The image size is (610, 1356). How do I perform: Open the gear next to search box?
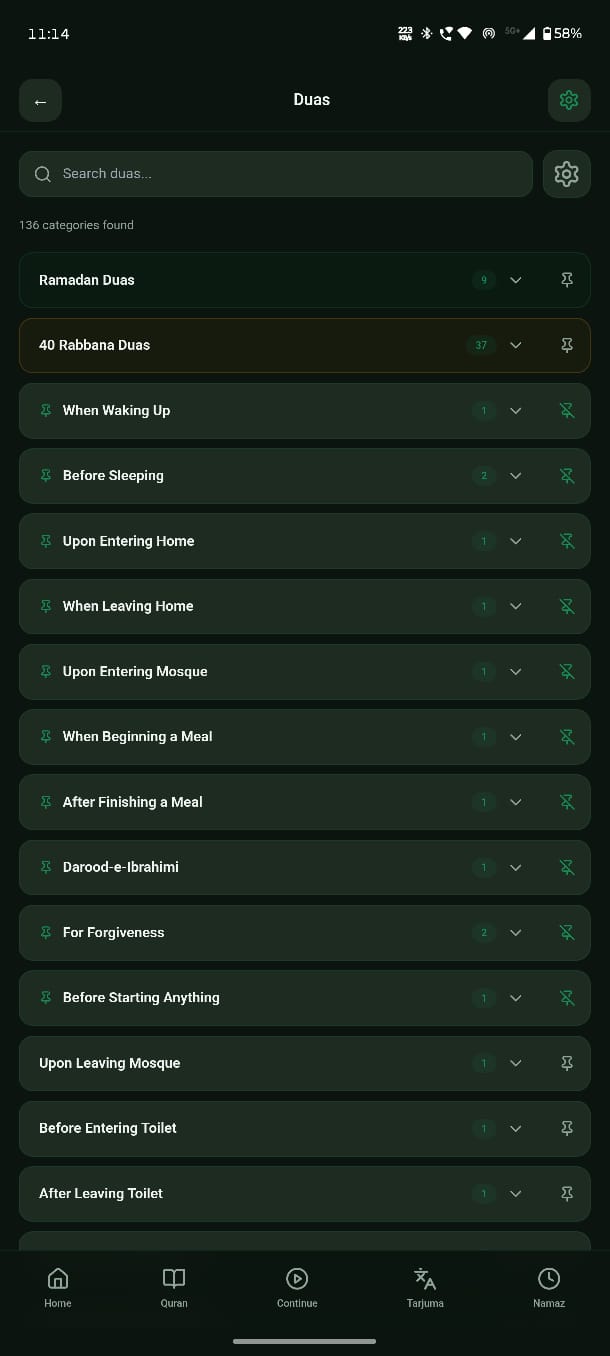click(566, 174)
